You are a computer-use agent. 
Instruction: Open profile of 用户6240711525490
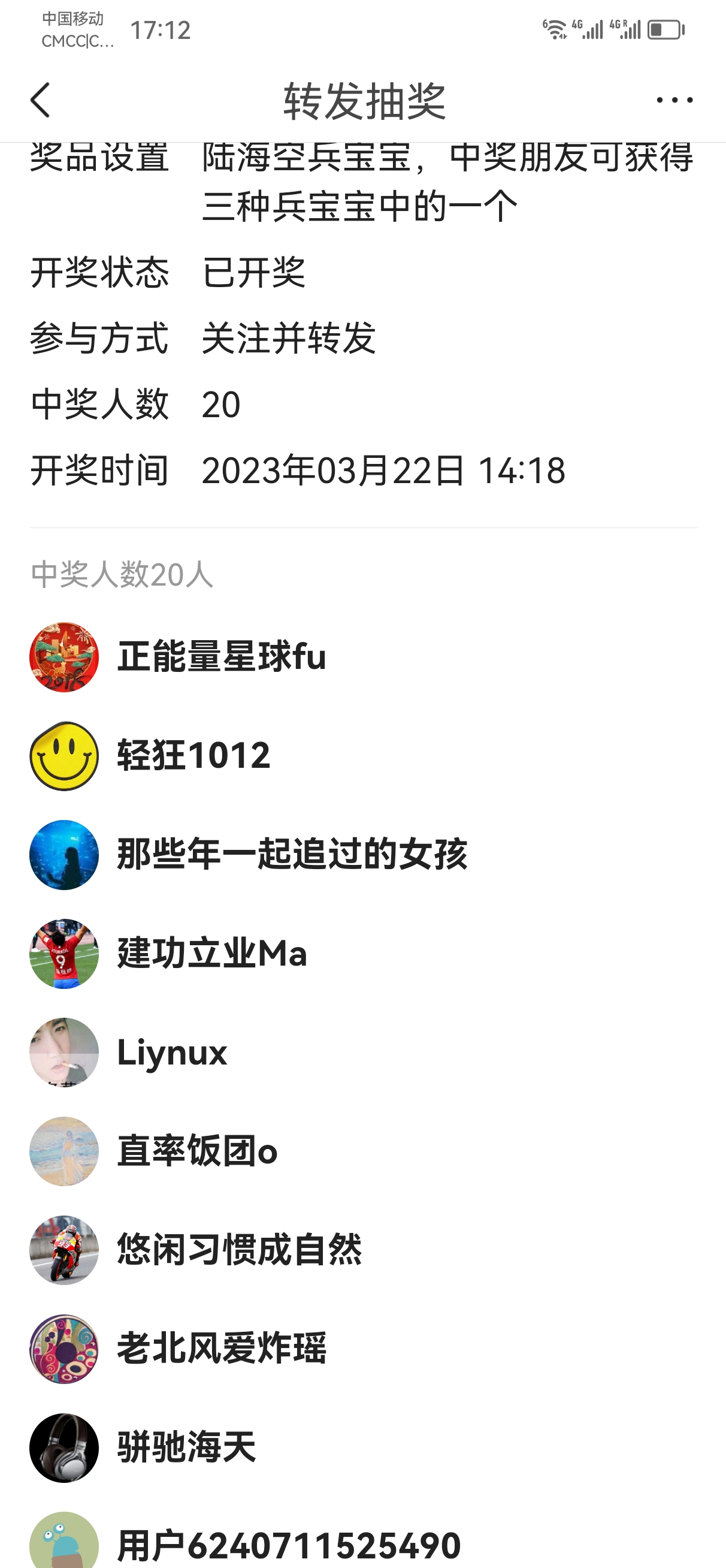pyautogui.click(x=289, y=1545)
